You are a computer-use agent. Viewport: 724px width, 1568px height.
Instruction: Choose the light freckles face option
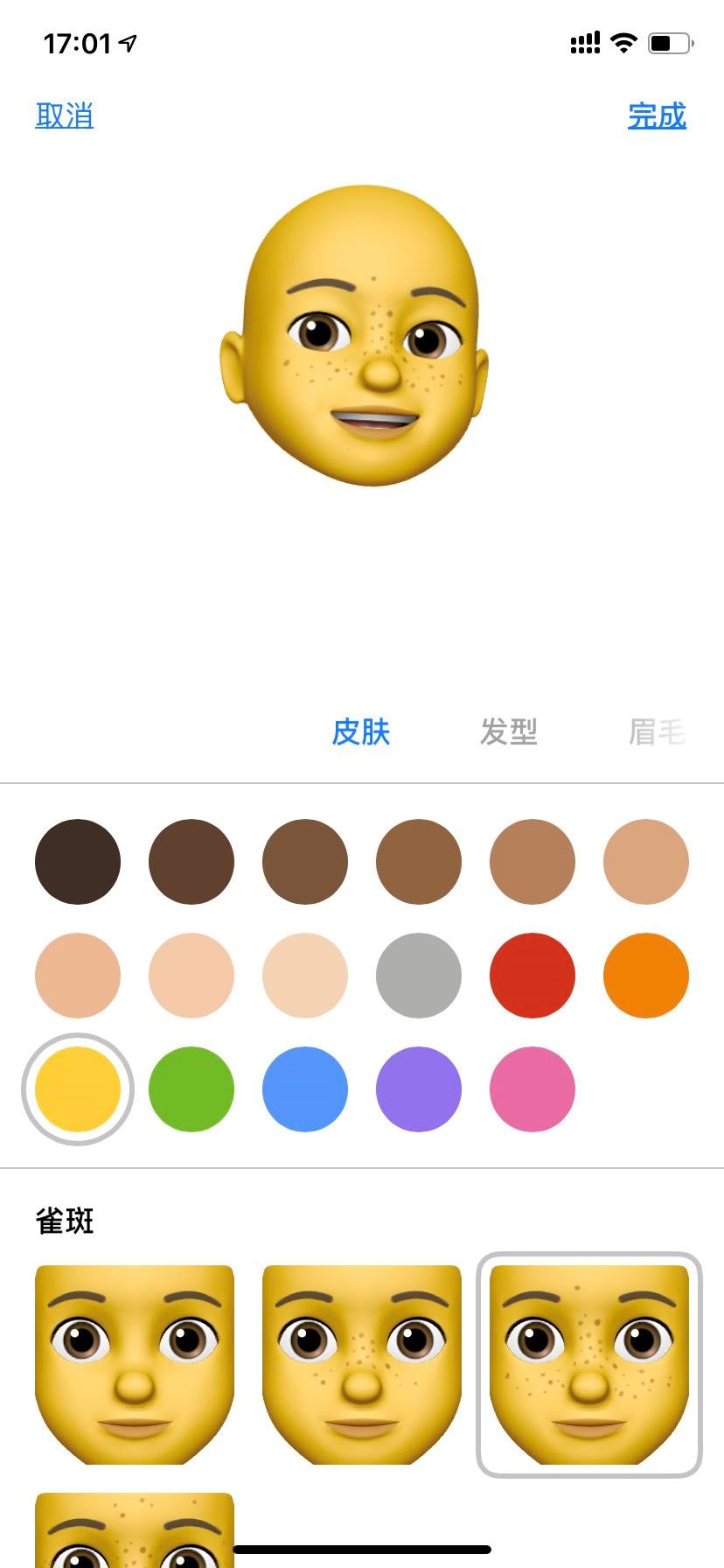pos(362,1364)
